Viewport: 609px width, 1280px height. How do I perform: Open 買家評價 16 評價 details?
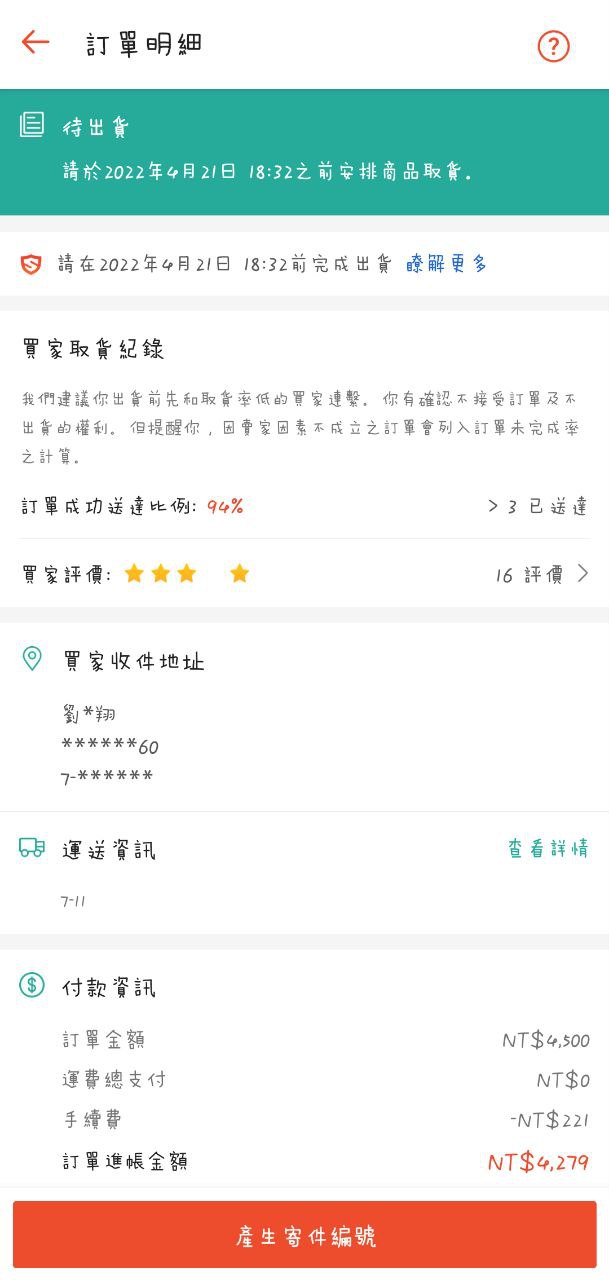[541, 574]
